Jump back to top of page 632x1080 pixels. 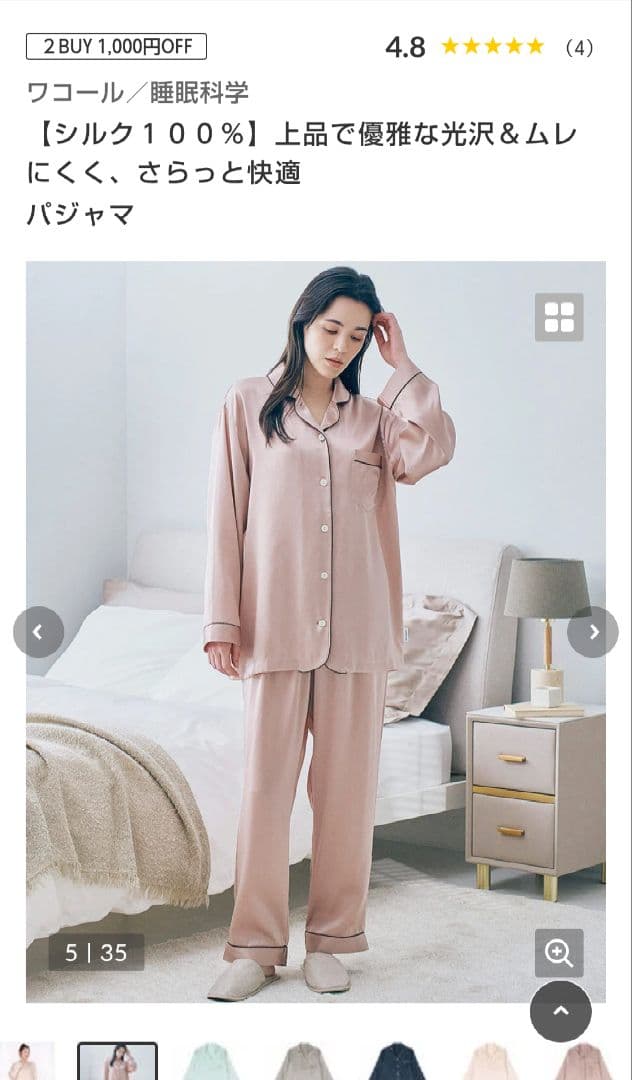click(x=560, y=1011)
